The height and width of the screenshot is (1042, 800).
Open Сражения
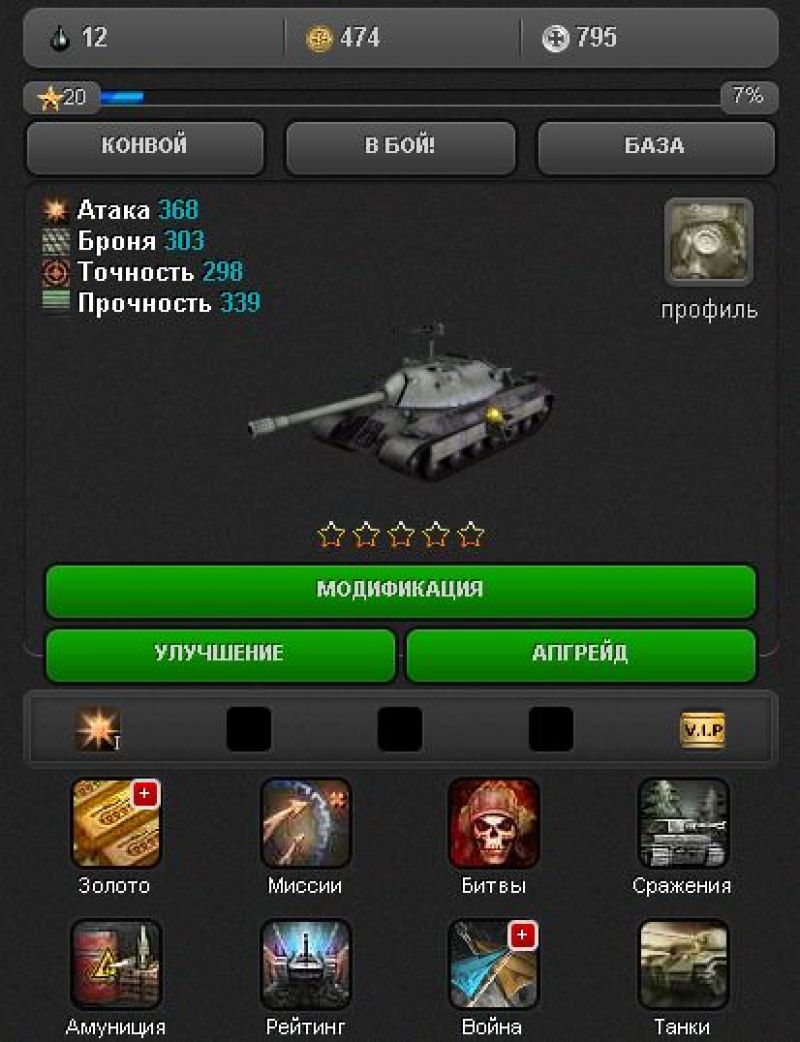point(683,823)
